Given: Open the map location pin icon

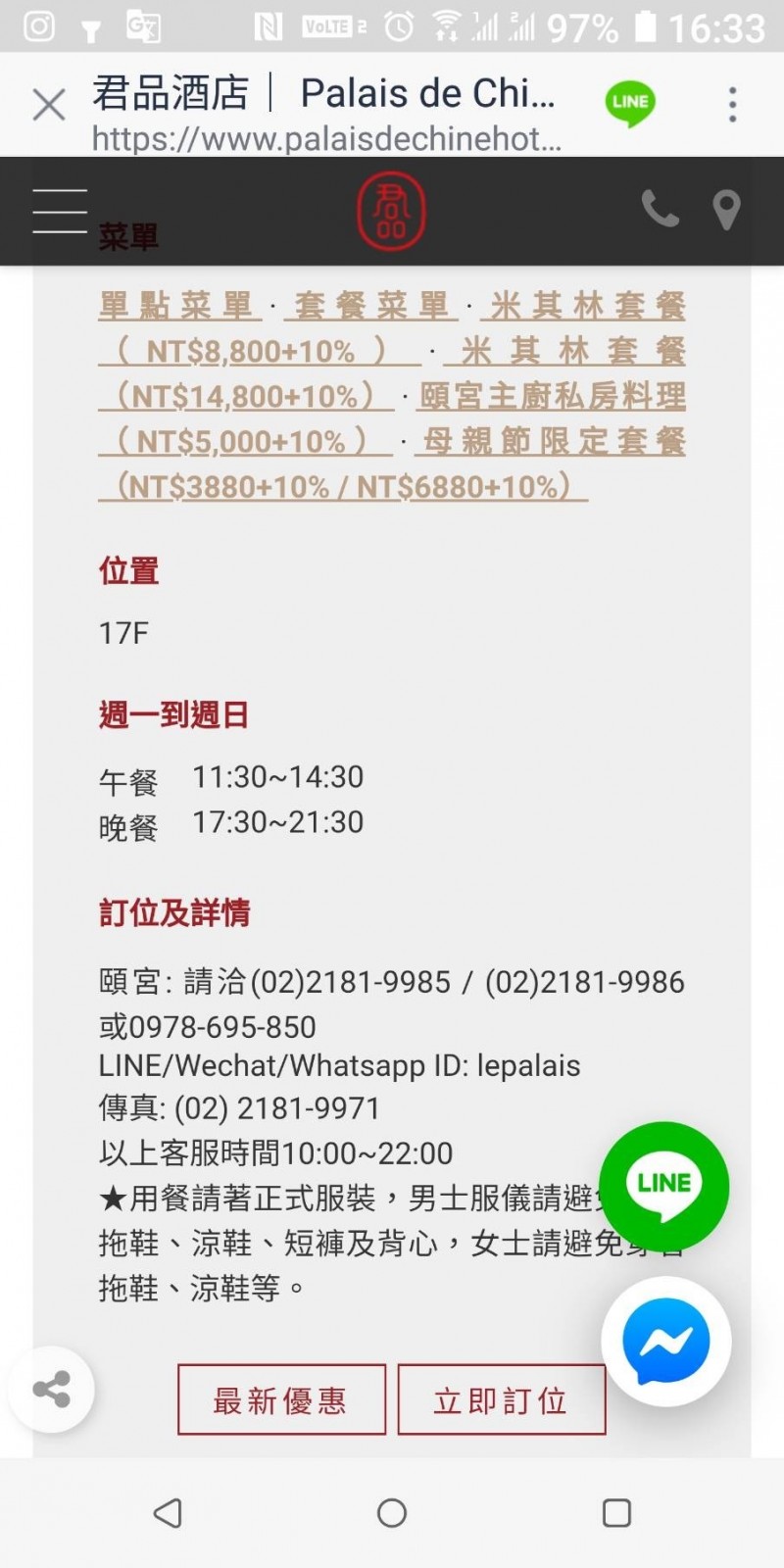Looking at the screenshot, I should pos(725,210).
